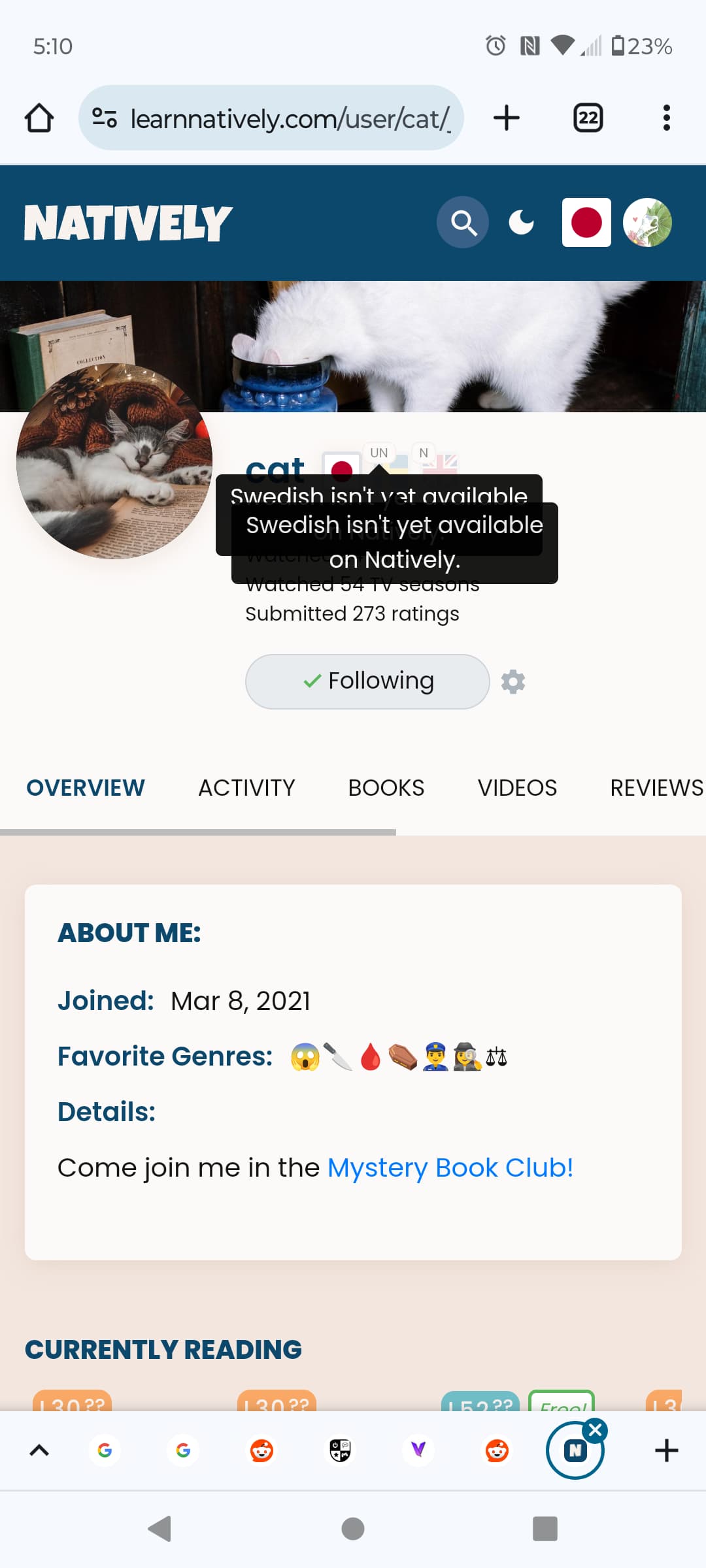Viewport: 706px width, 1568px height.
Task: Open browser overflow menu
Action: click(666, 118)
